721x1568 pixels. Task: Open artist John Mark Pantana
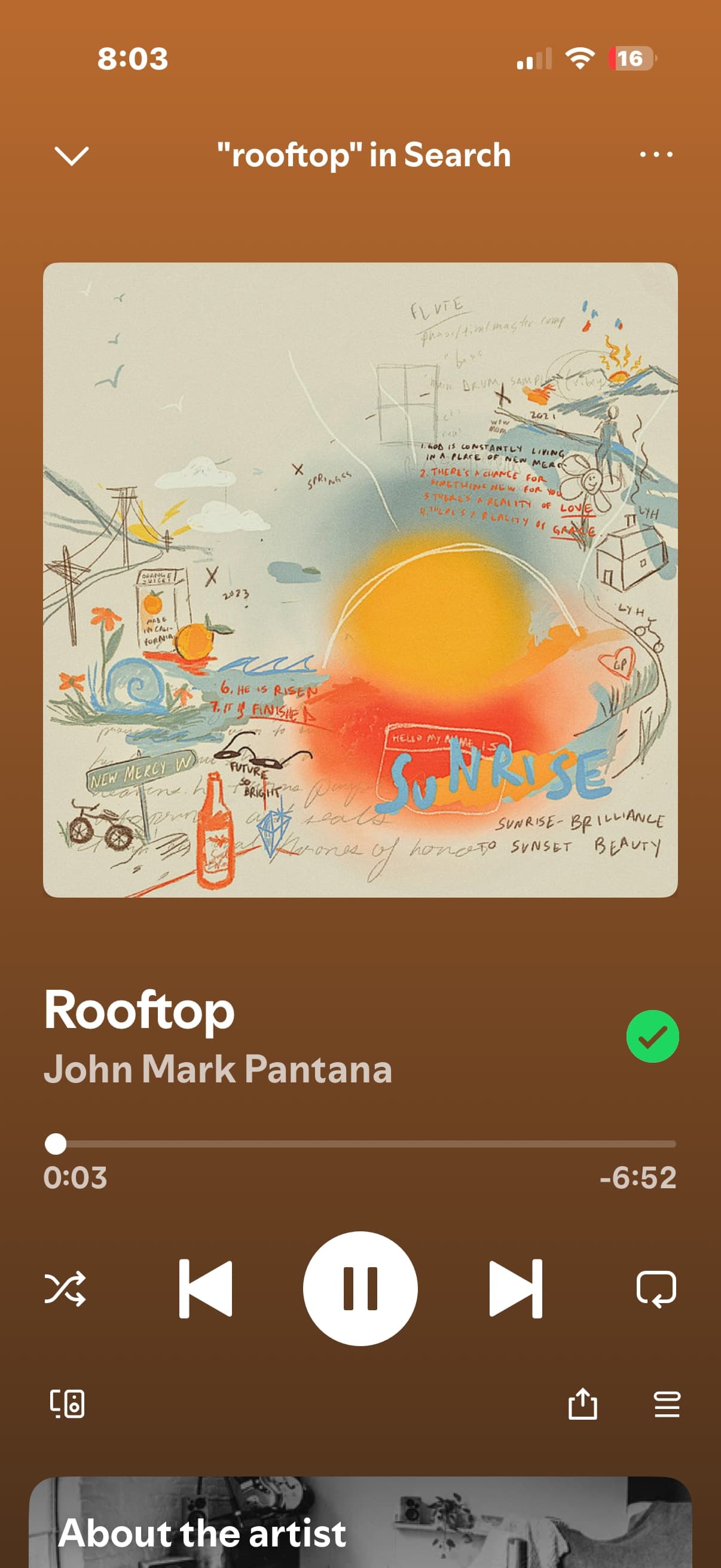[x=218, y=1069]
